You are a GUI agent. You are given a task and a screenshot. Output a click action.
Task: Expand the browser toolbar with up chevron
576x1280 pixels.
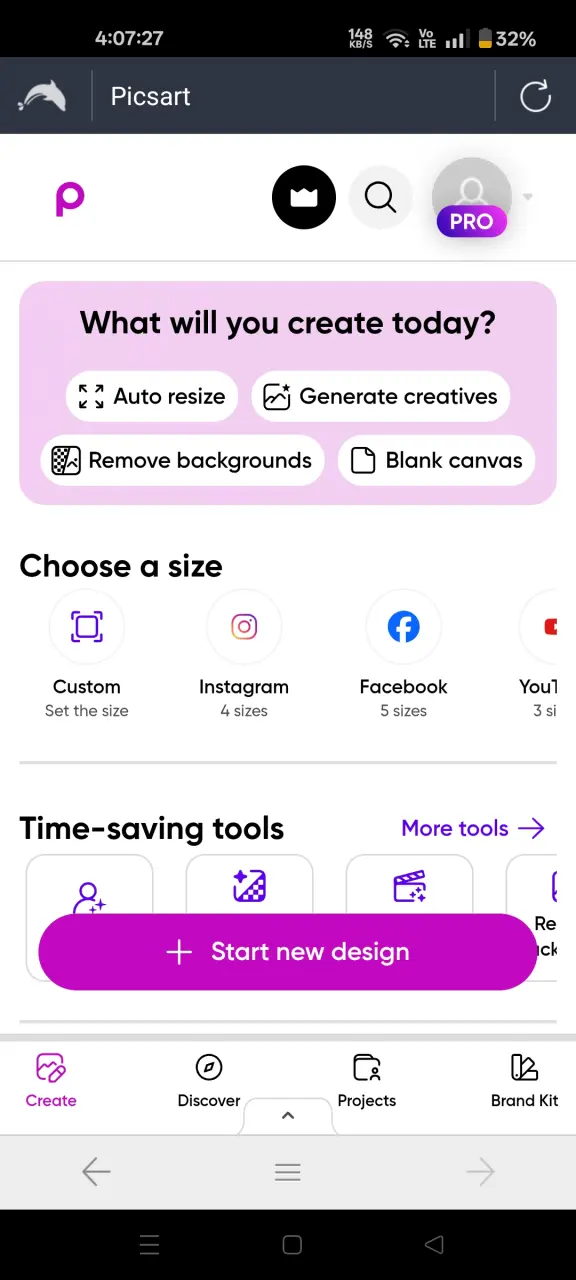(x=288, y=1116)
